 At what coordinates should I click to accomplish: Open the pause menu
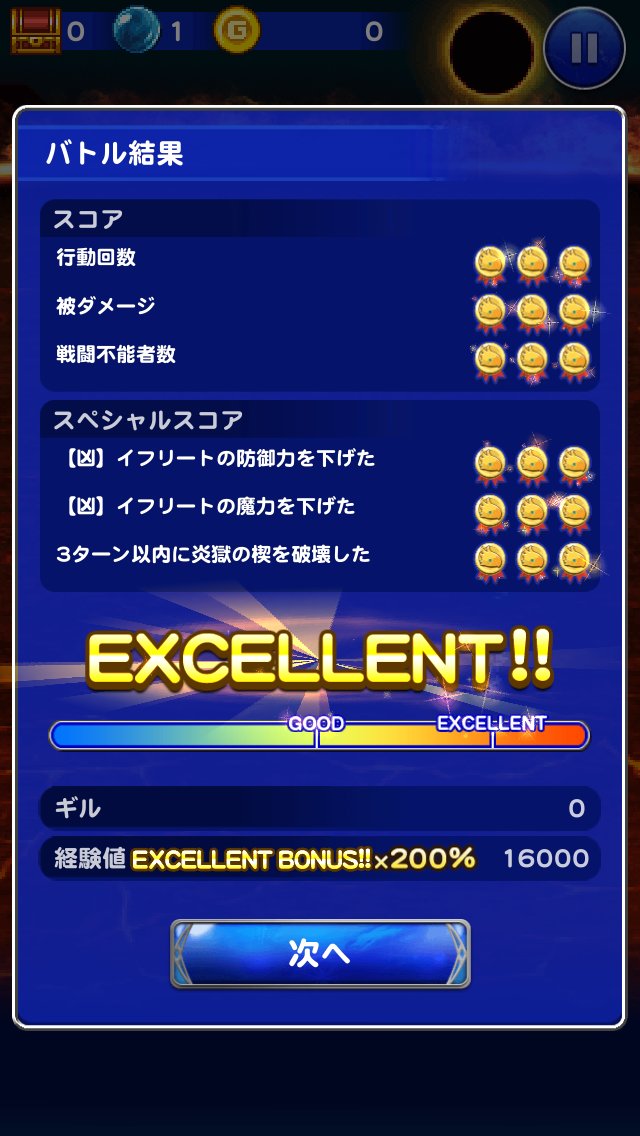point(584,48)
